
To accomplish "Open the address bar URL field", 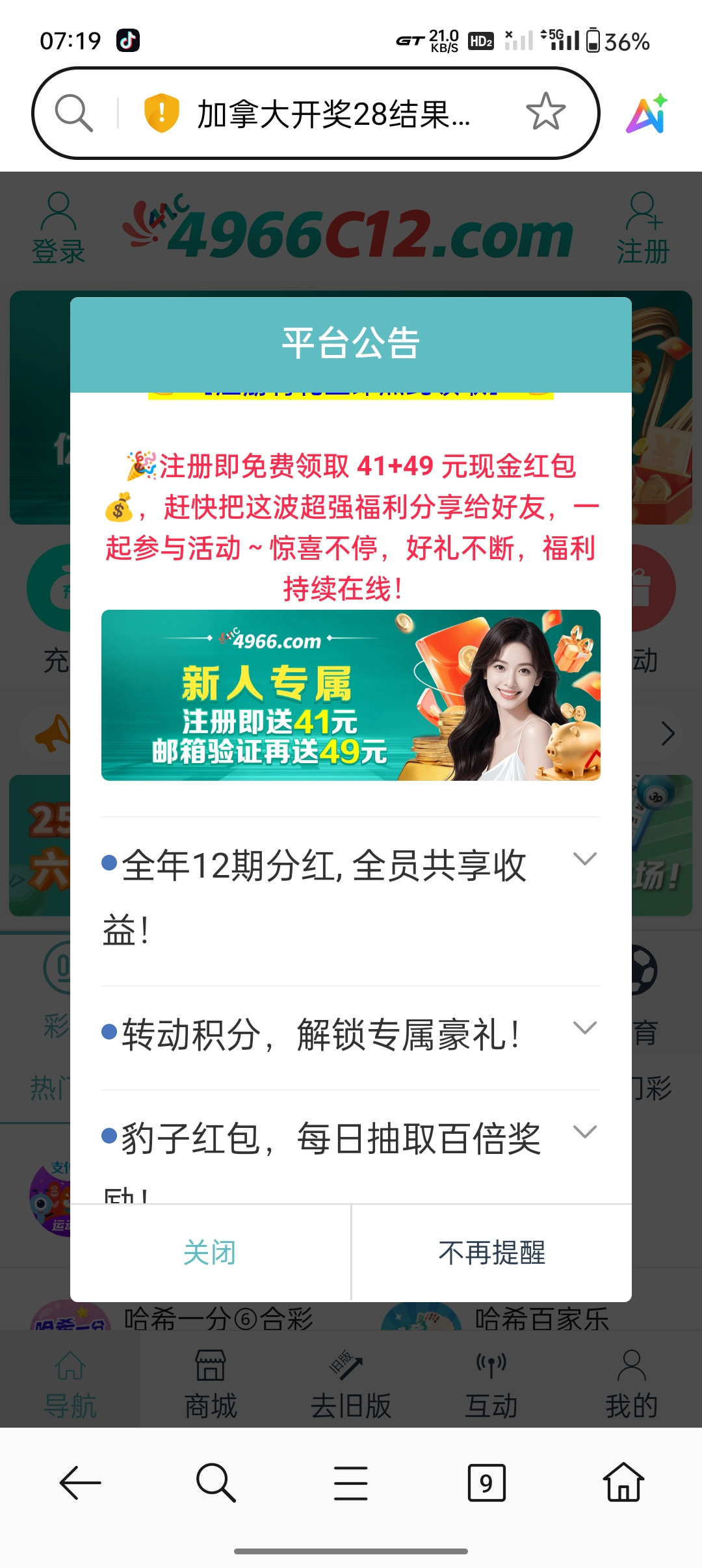I will pyautogui.click(x=333, y=114).
